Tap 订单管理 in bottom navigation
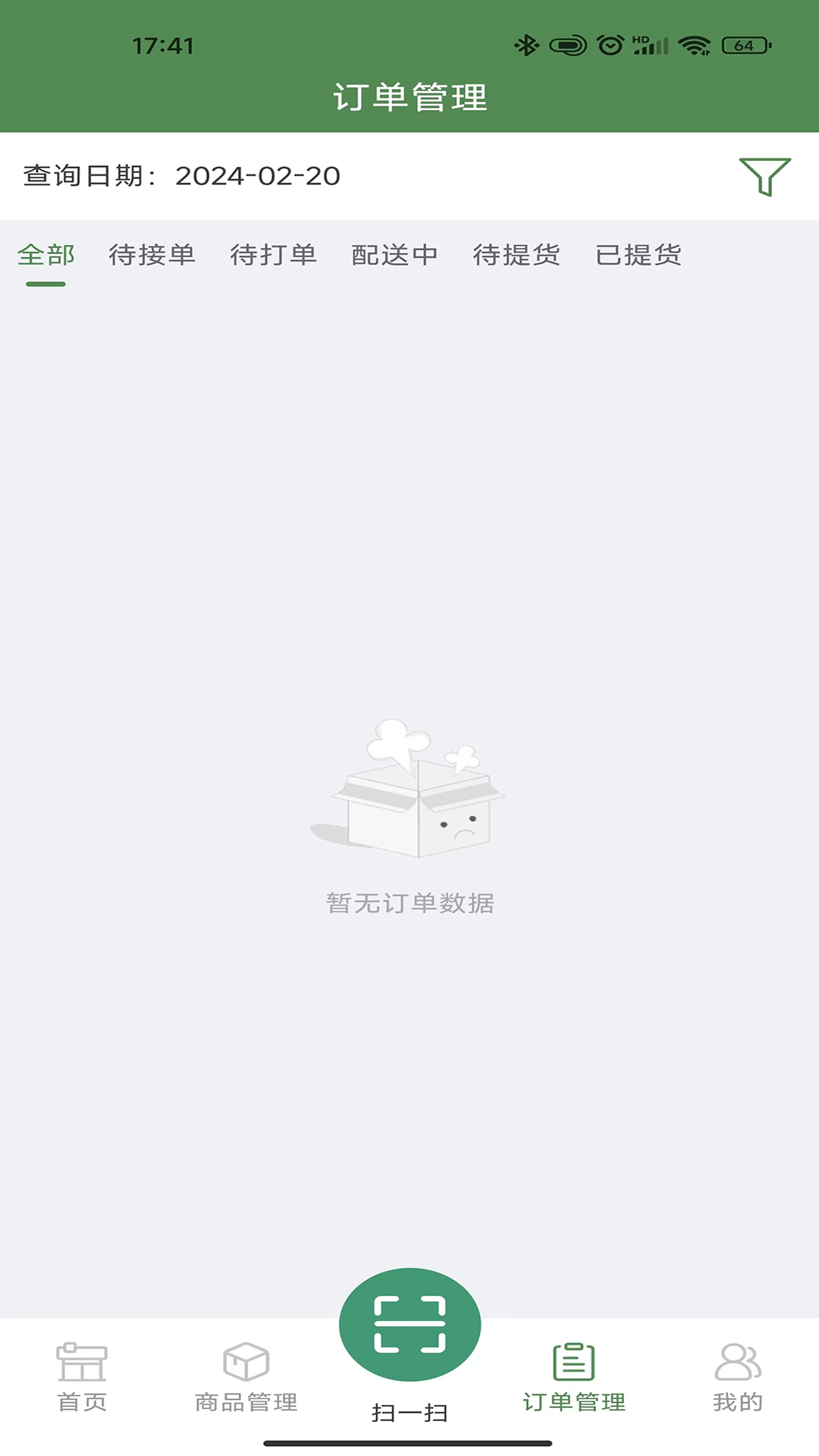 [x=574, y=1377]
